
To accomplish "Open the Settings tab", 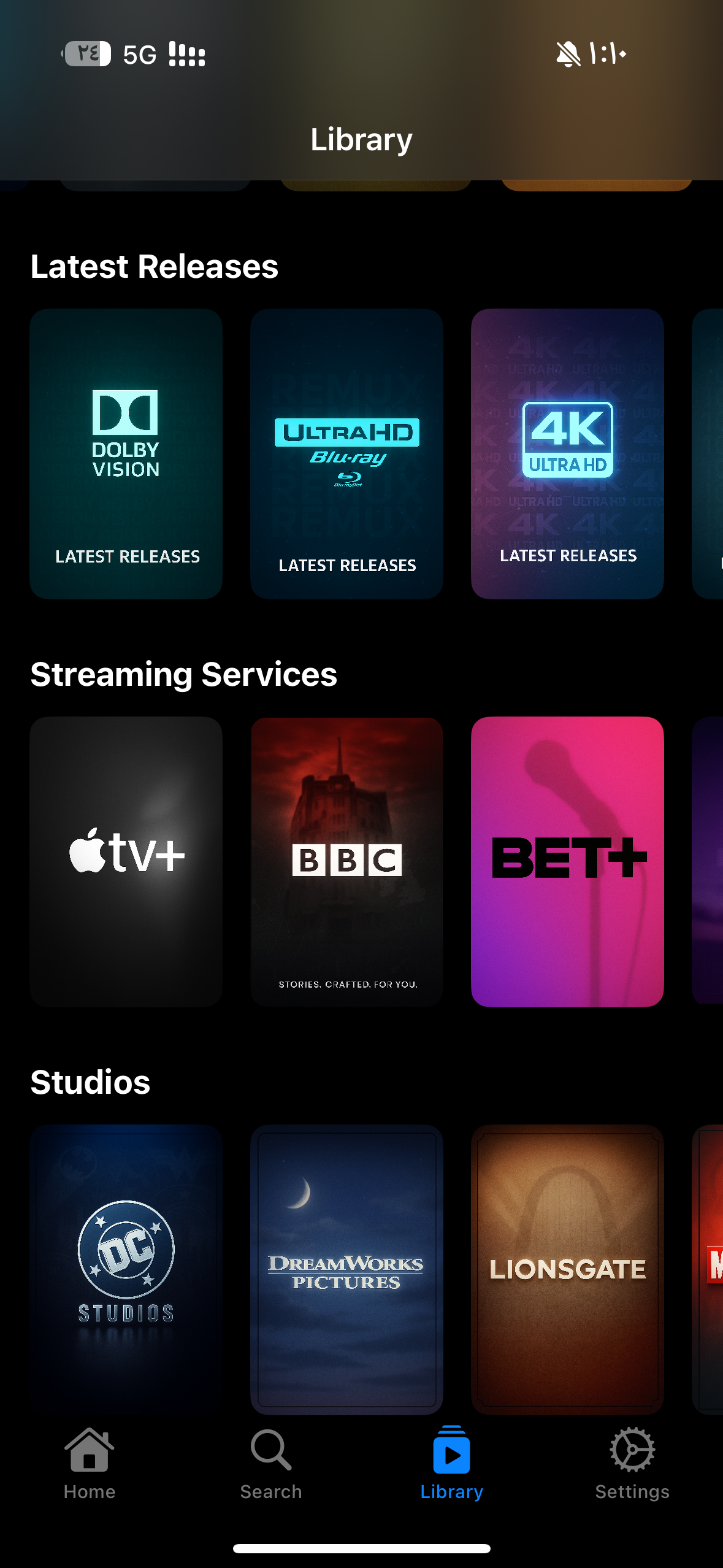I will coord(632,1463).
